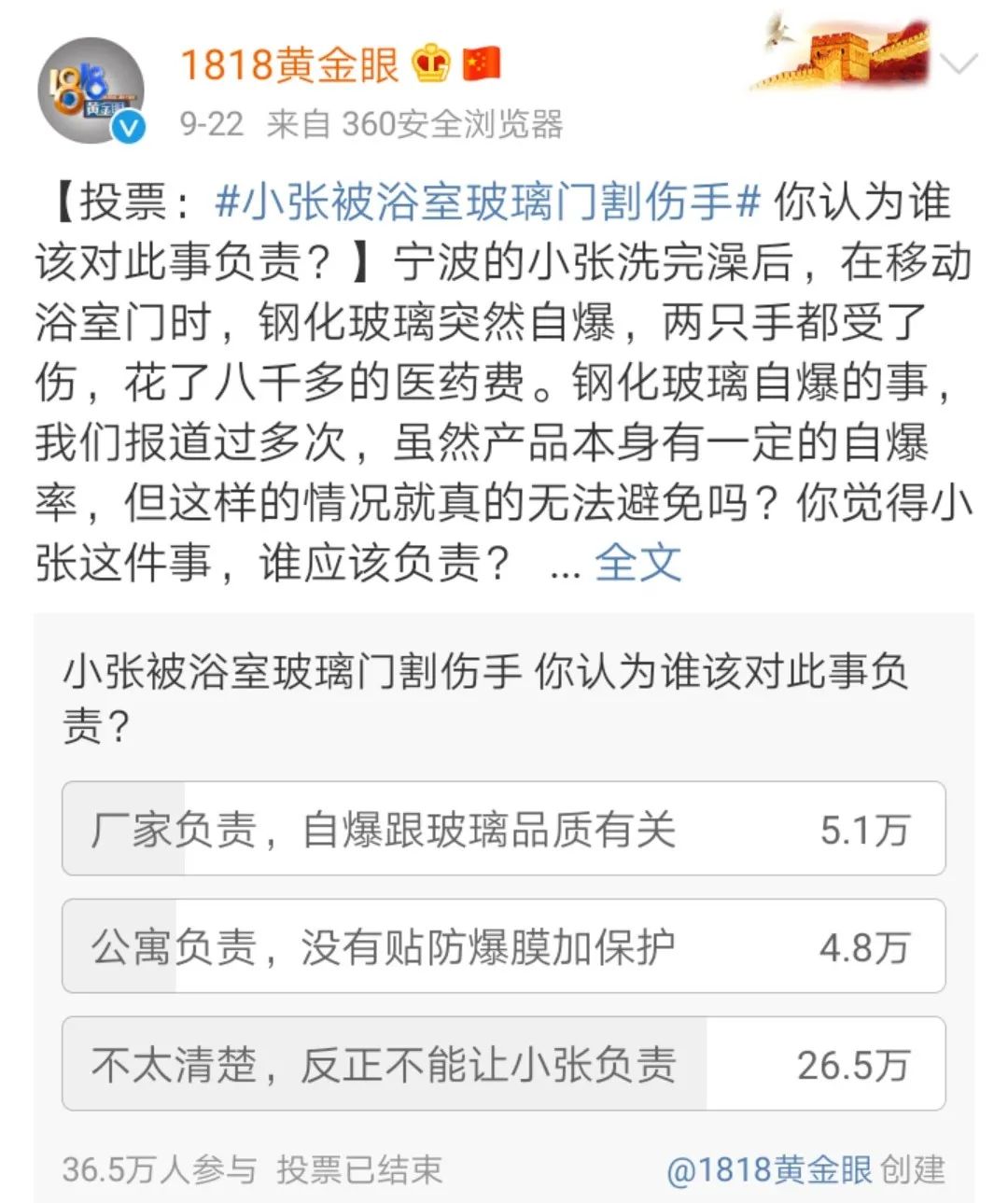Image resolution: width=1008 pixels, height=1203 pixels.
Task: Expand the post options chevron
Action: pos(959,63)
